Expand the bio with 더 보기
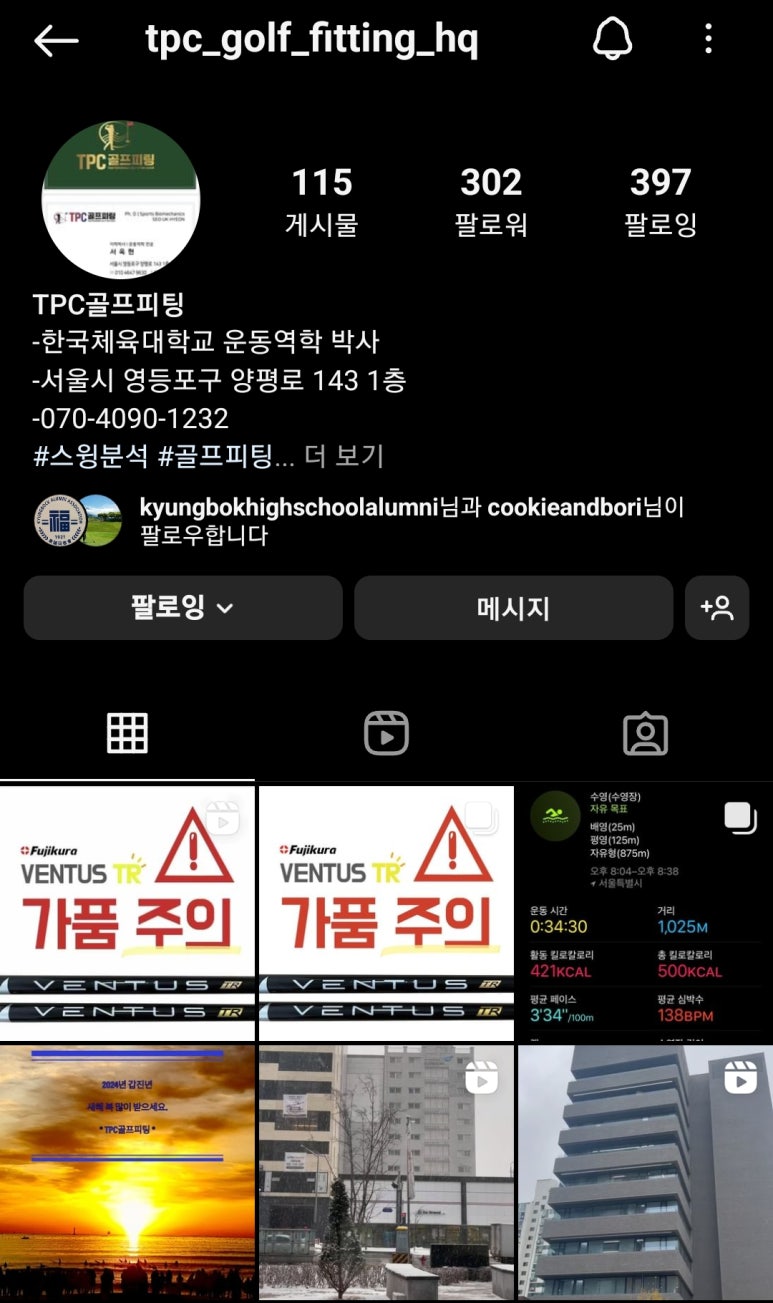 (344, 457)
